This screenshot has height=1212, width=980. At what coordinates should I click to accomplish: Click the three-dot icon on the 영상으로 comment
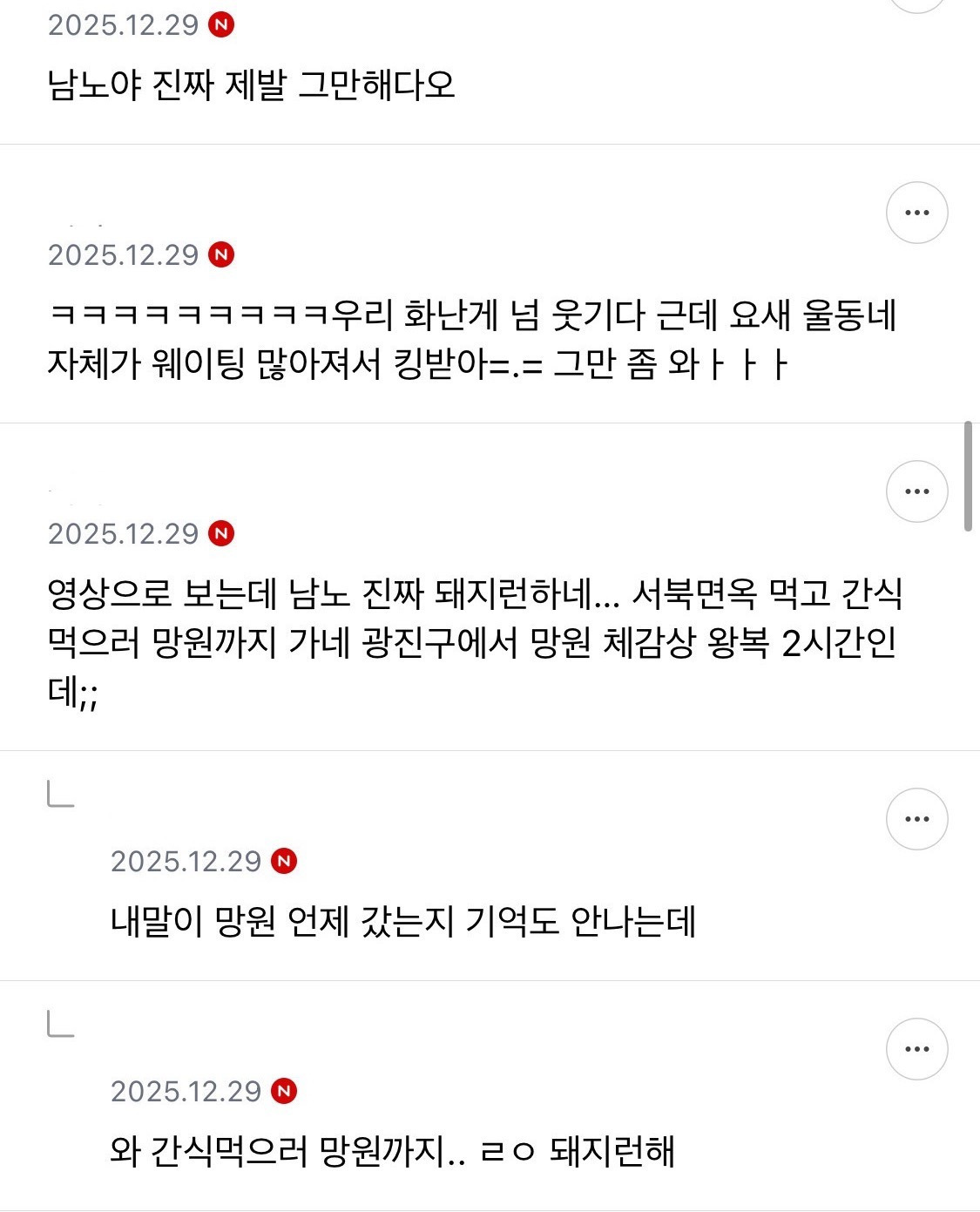tap(916, 491)
